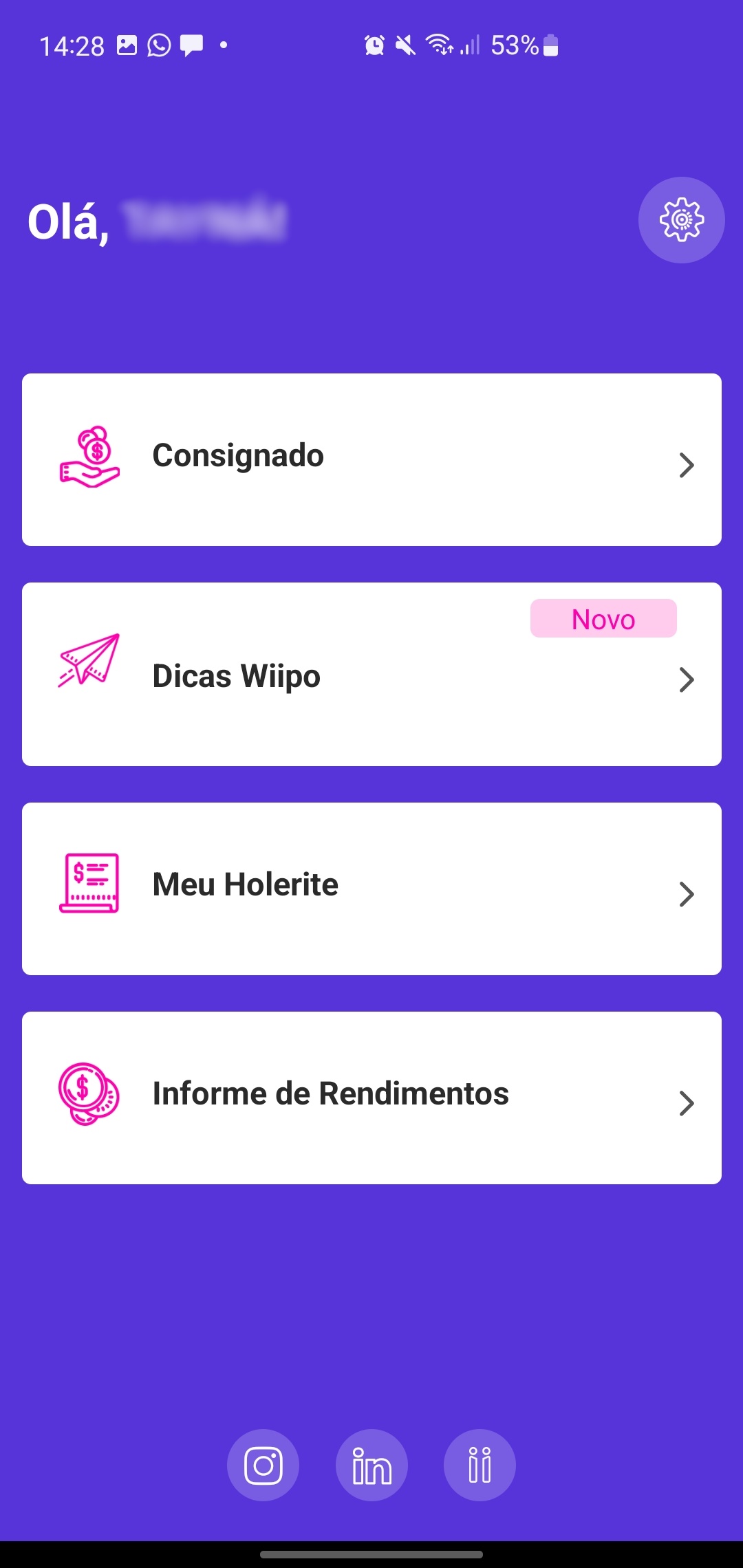Viewport: 743px width, 1568px height.
Task: Open the Consignado card
Action: point(371,459)
